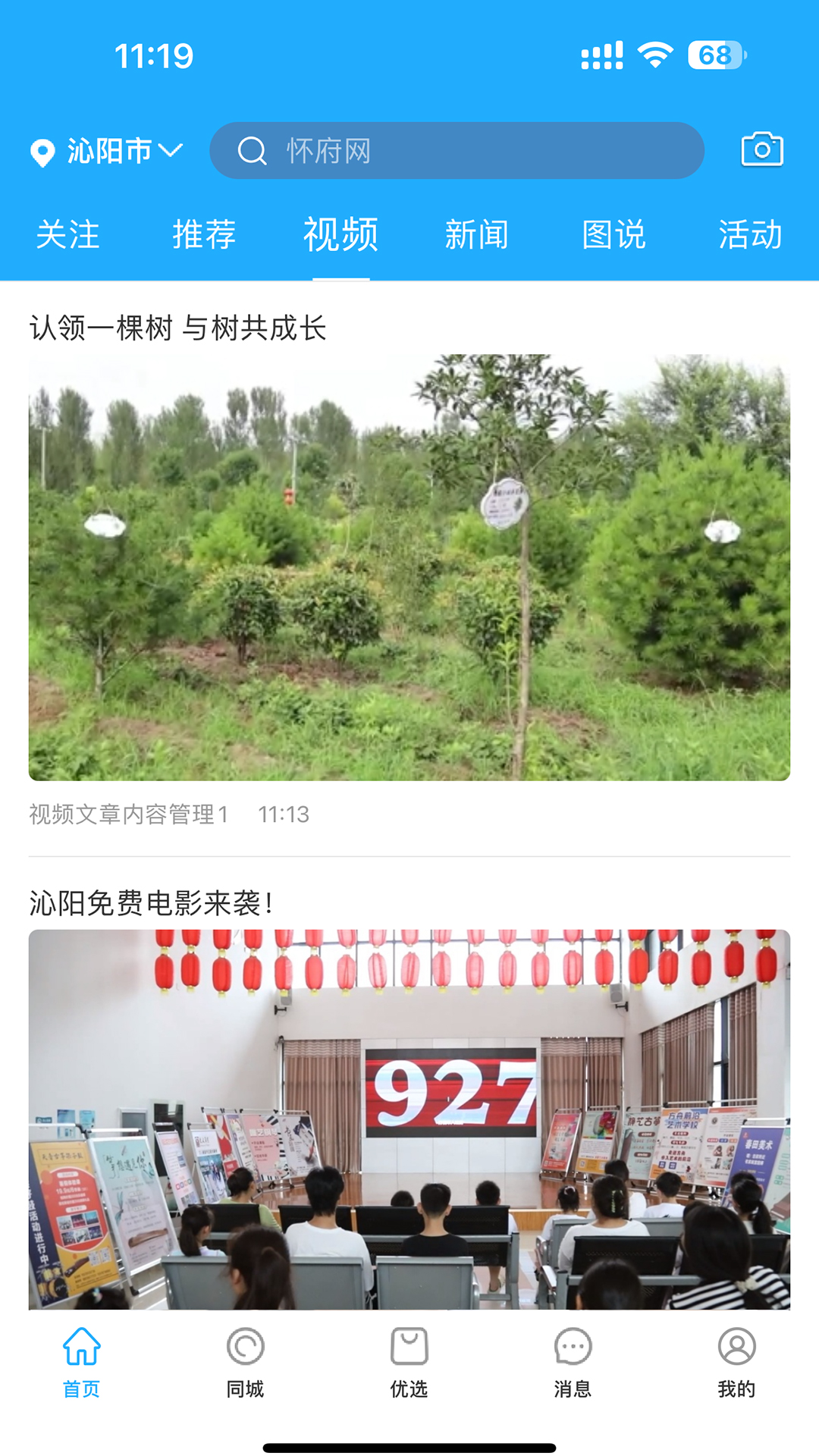819x1456 pixels.
Task: Open the camera icon in header
Action: pos(761,149)
